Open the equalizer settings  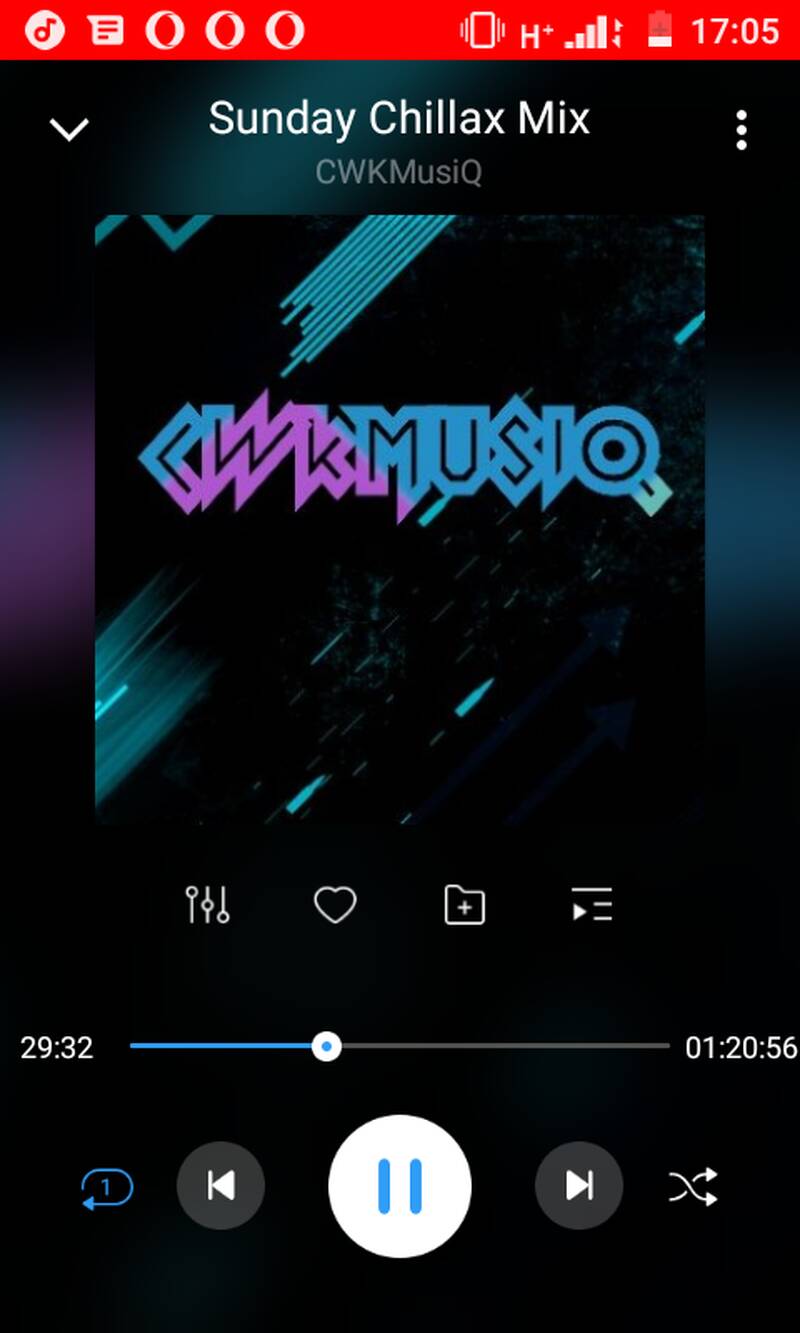[208, 905]
